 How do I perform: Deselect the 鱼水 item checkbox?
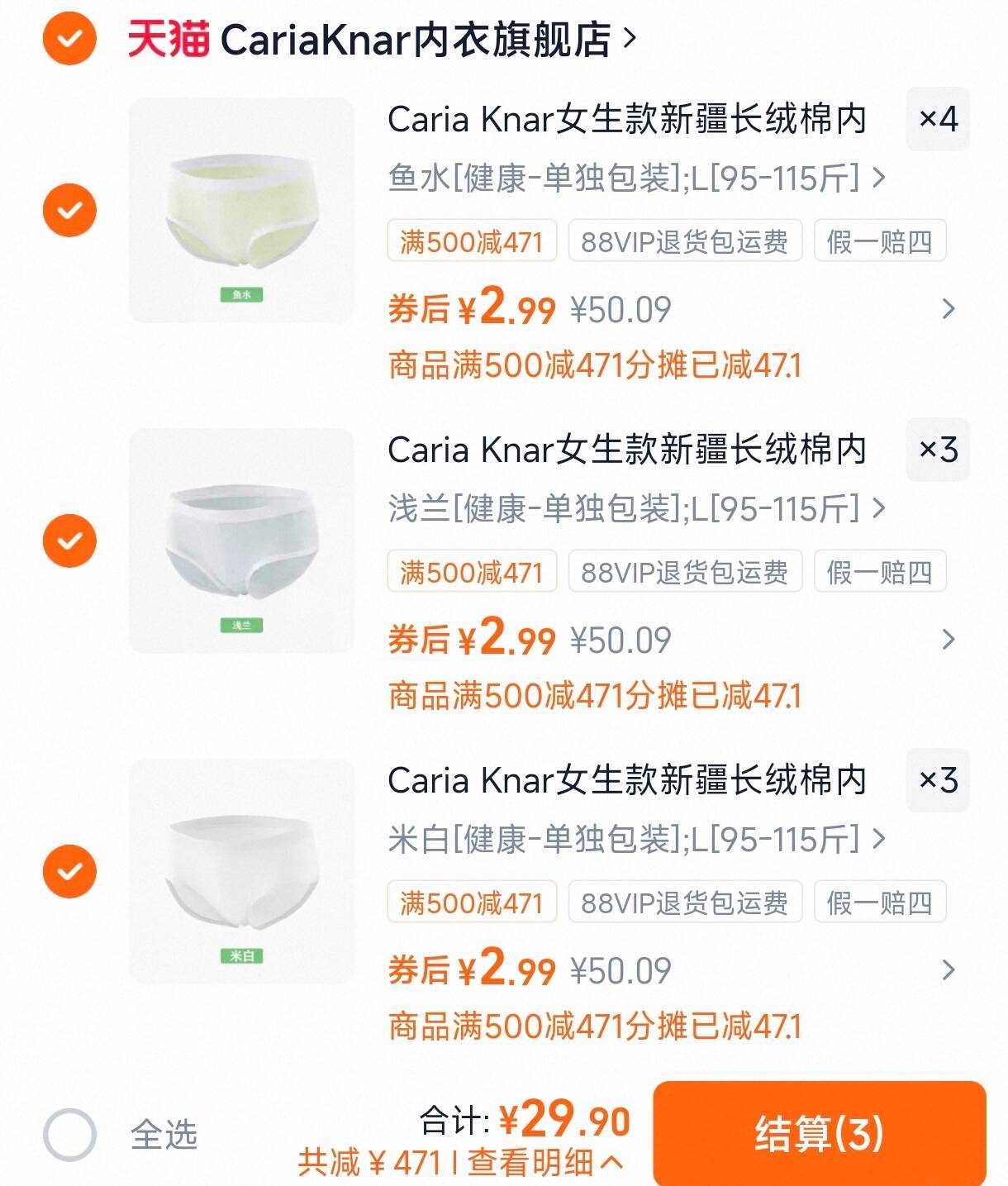point(69,210)
